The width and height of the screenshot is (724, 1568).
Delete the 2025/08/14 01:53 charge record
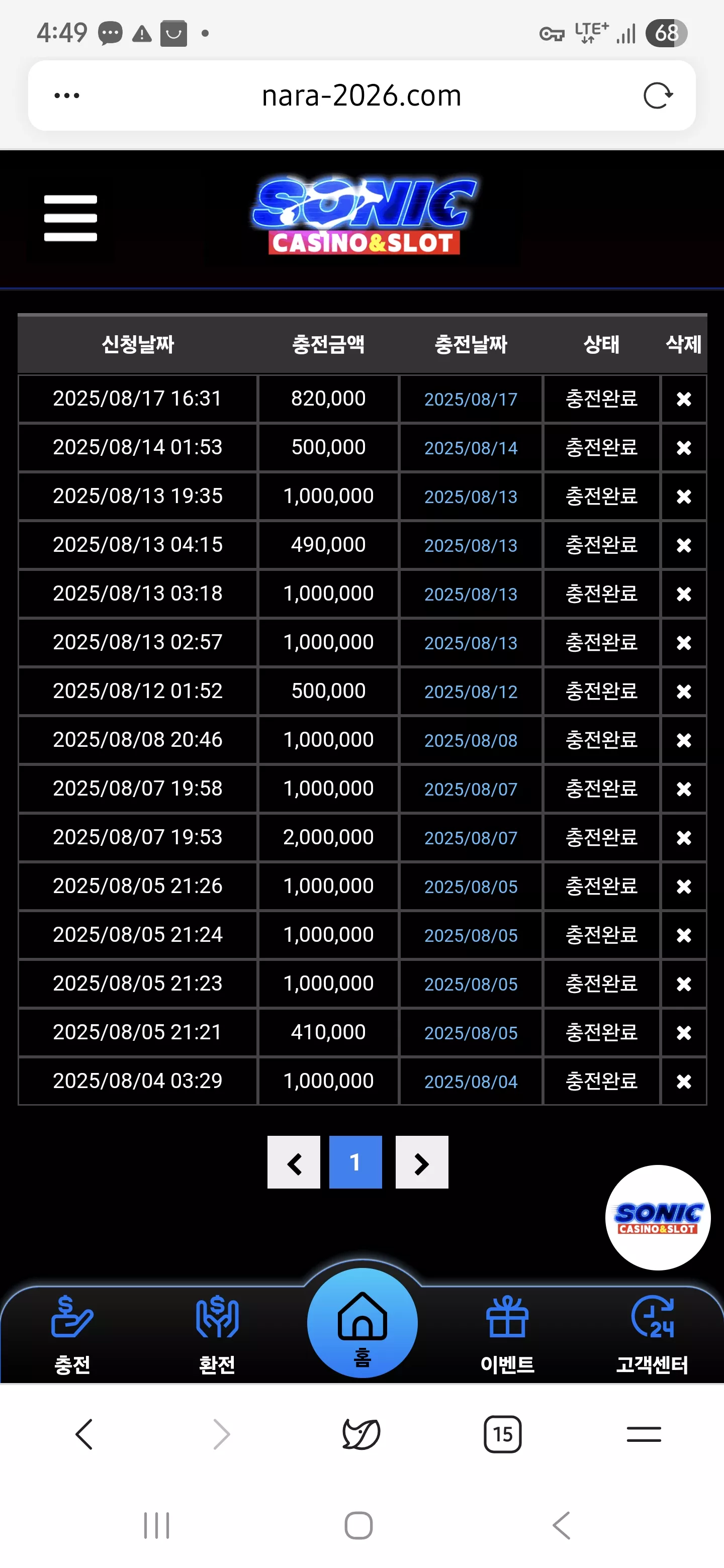click(684, 448)
